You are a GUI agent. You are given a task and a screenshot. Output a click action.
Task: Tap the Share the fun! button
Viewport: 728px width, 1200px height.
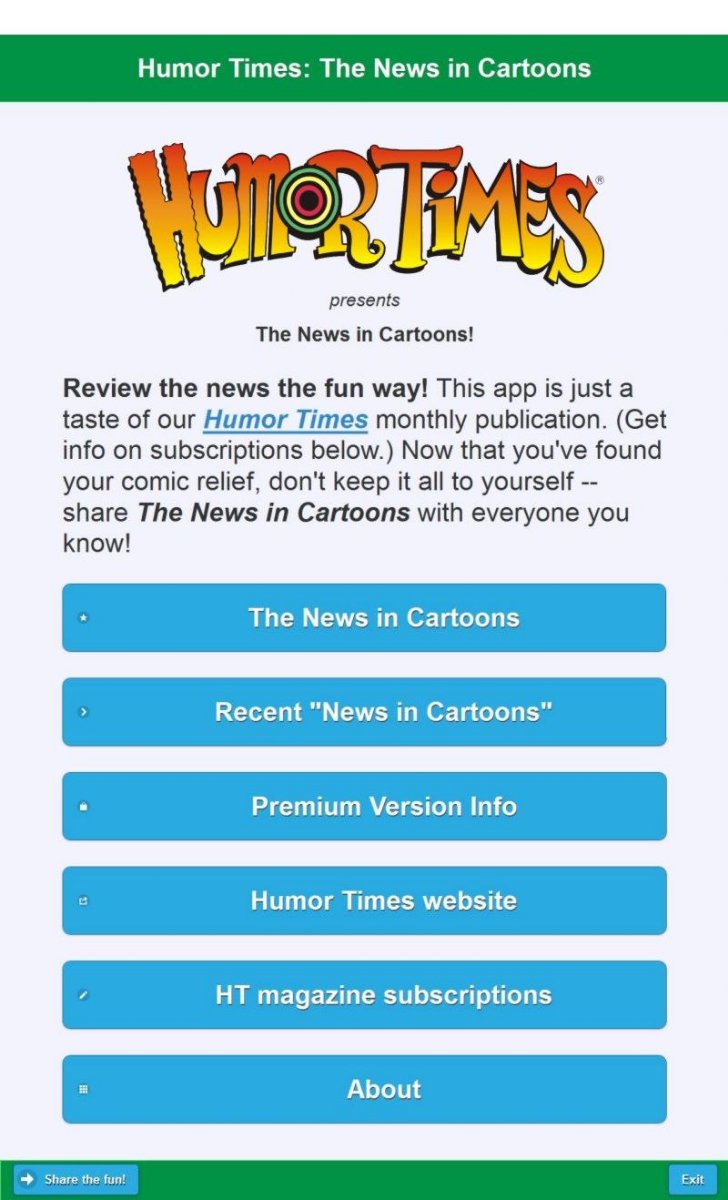click(76, 1180)
